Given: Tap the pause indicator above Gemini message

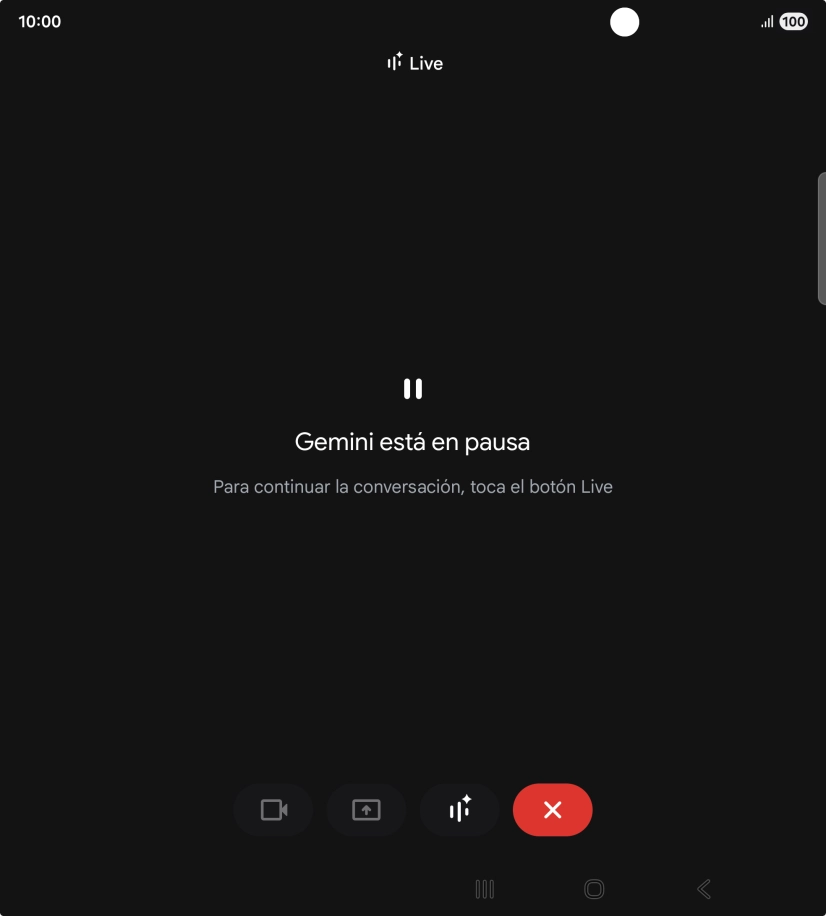Looking at the screenshot, I should pos(413,388).
